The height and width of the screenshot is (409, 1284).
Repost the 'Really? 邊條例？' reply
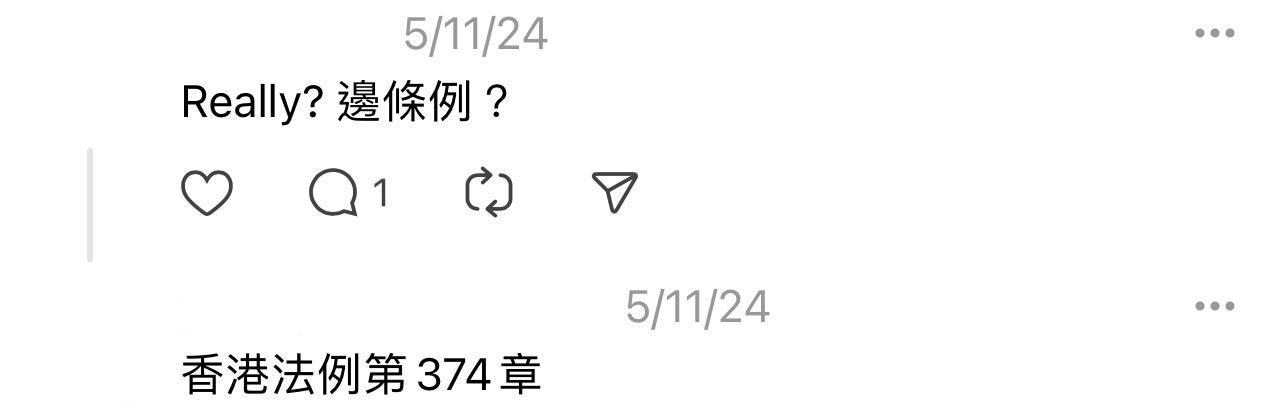[490, 193]
